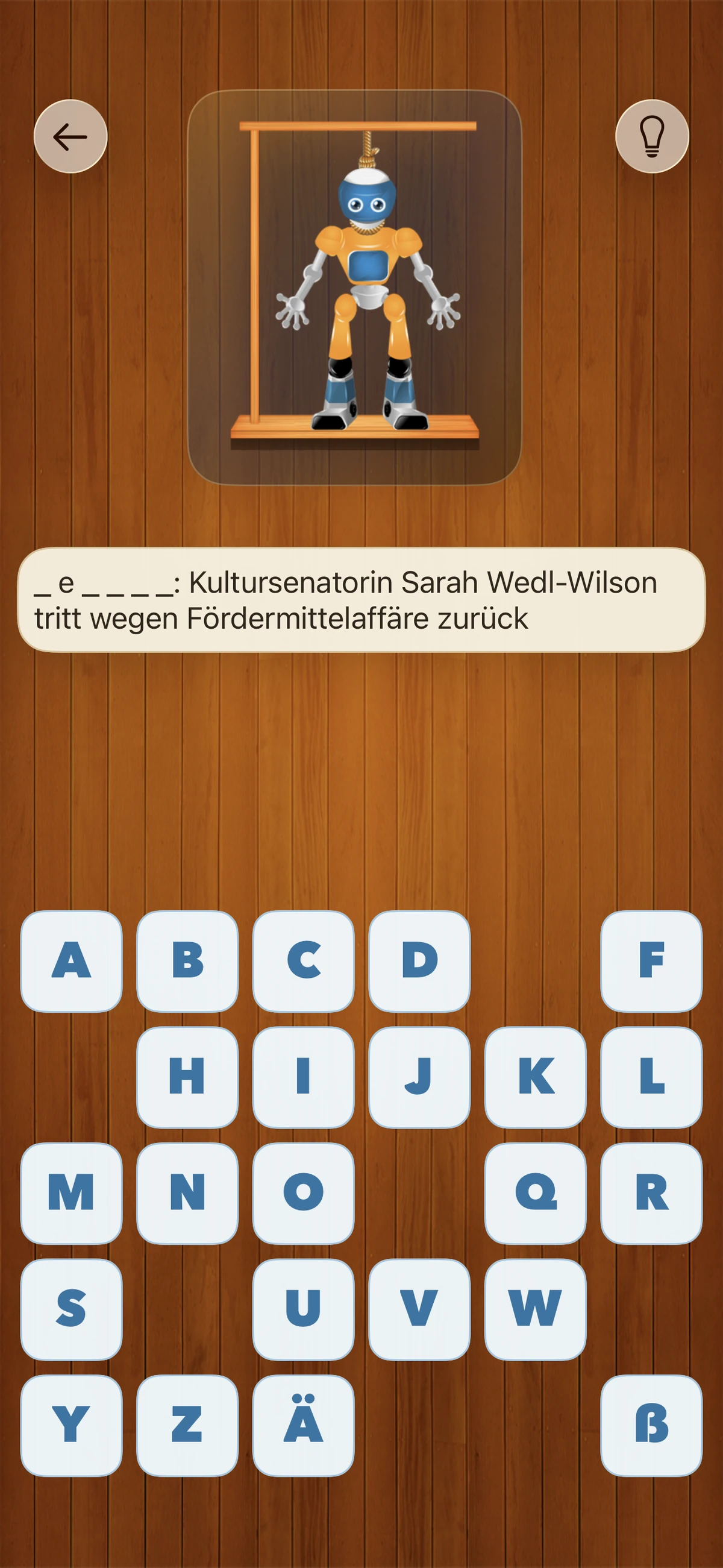This screenshot has width=723, height=1568.
Task: Select the letter U
Action: [x=303, y=1309]
